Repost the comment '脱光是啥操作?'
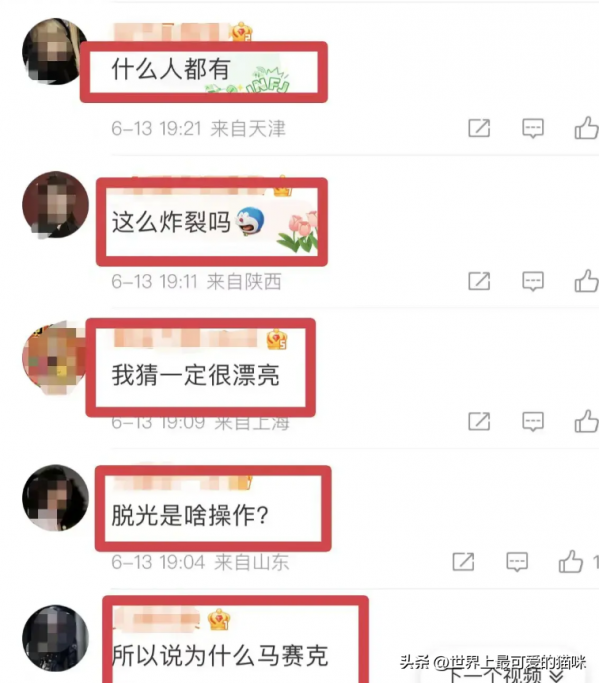Viewport: 600px width, 683px height. (463, 561)
